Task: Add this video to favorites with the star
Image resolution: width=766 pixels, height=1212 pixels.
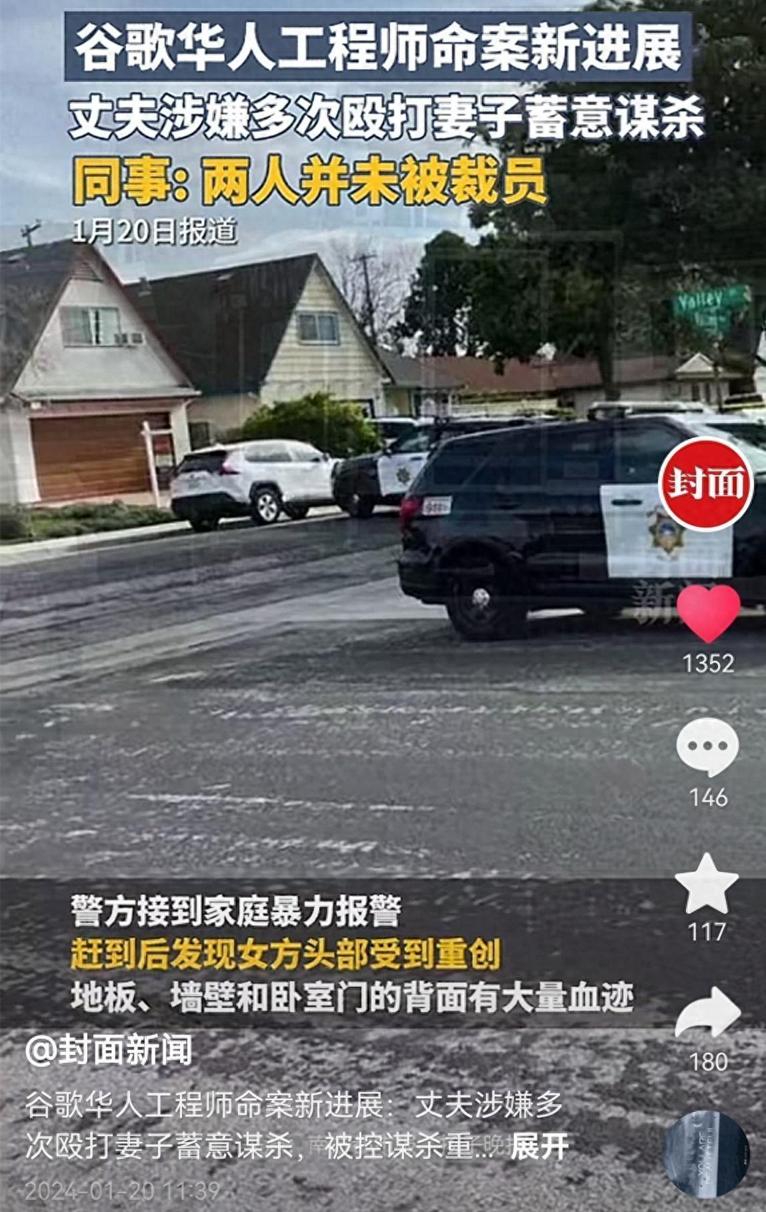Action: (x=707, y=884)
